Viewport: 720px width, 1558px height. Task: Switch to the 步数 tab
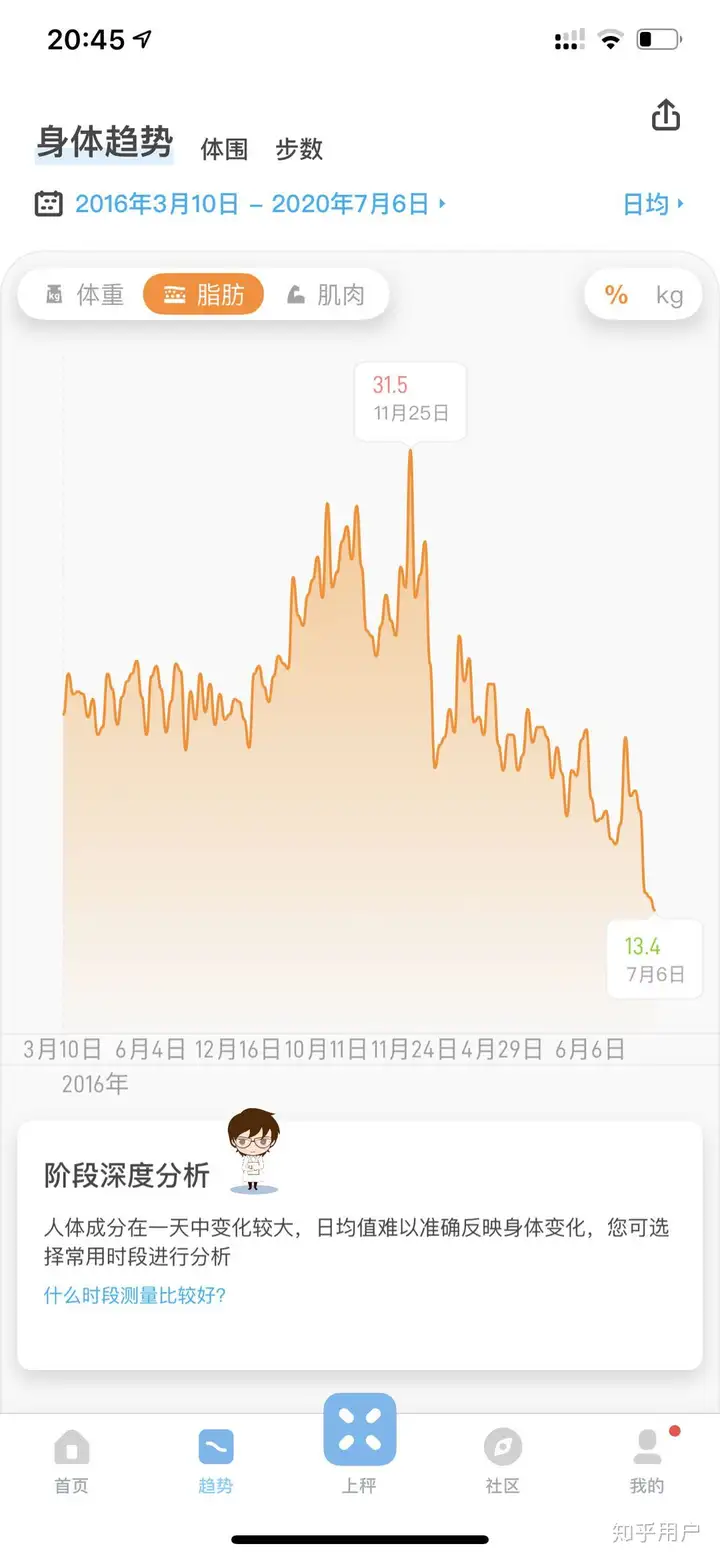[299, 149]
